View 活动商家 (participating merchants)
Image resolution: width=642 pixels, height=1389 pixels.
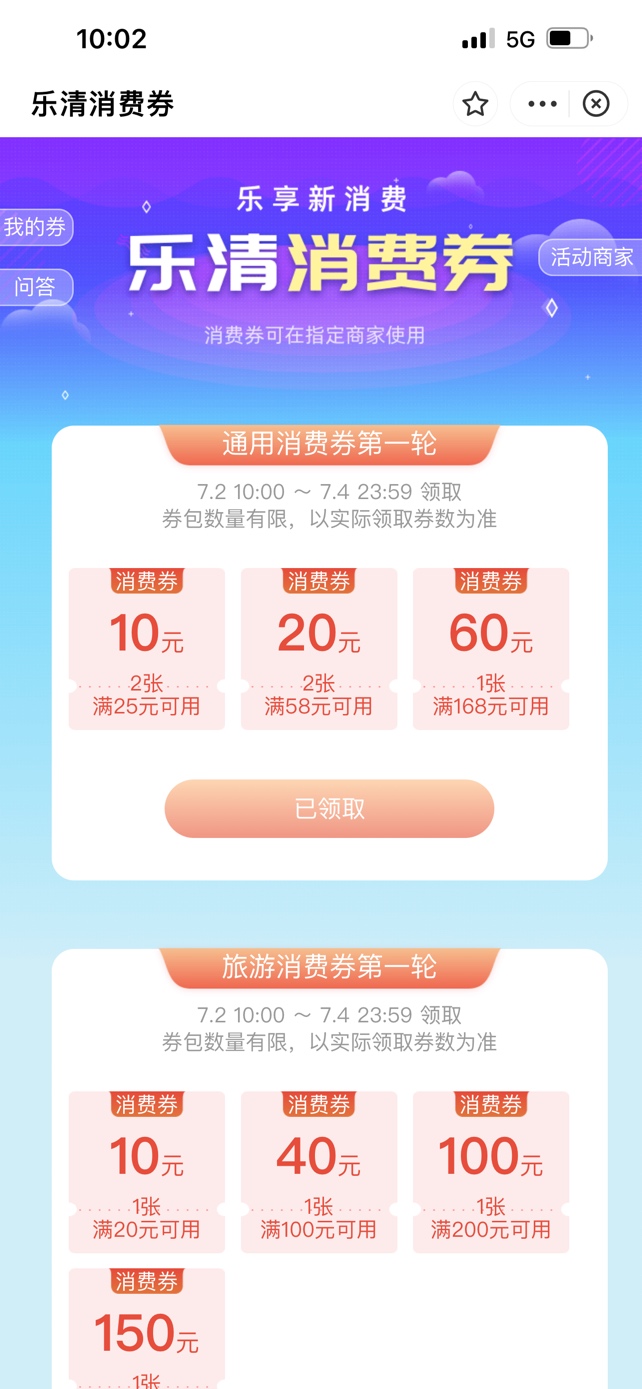[x=591, y=257]
